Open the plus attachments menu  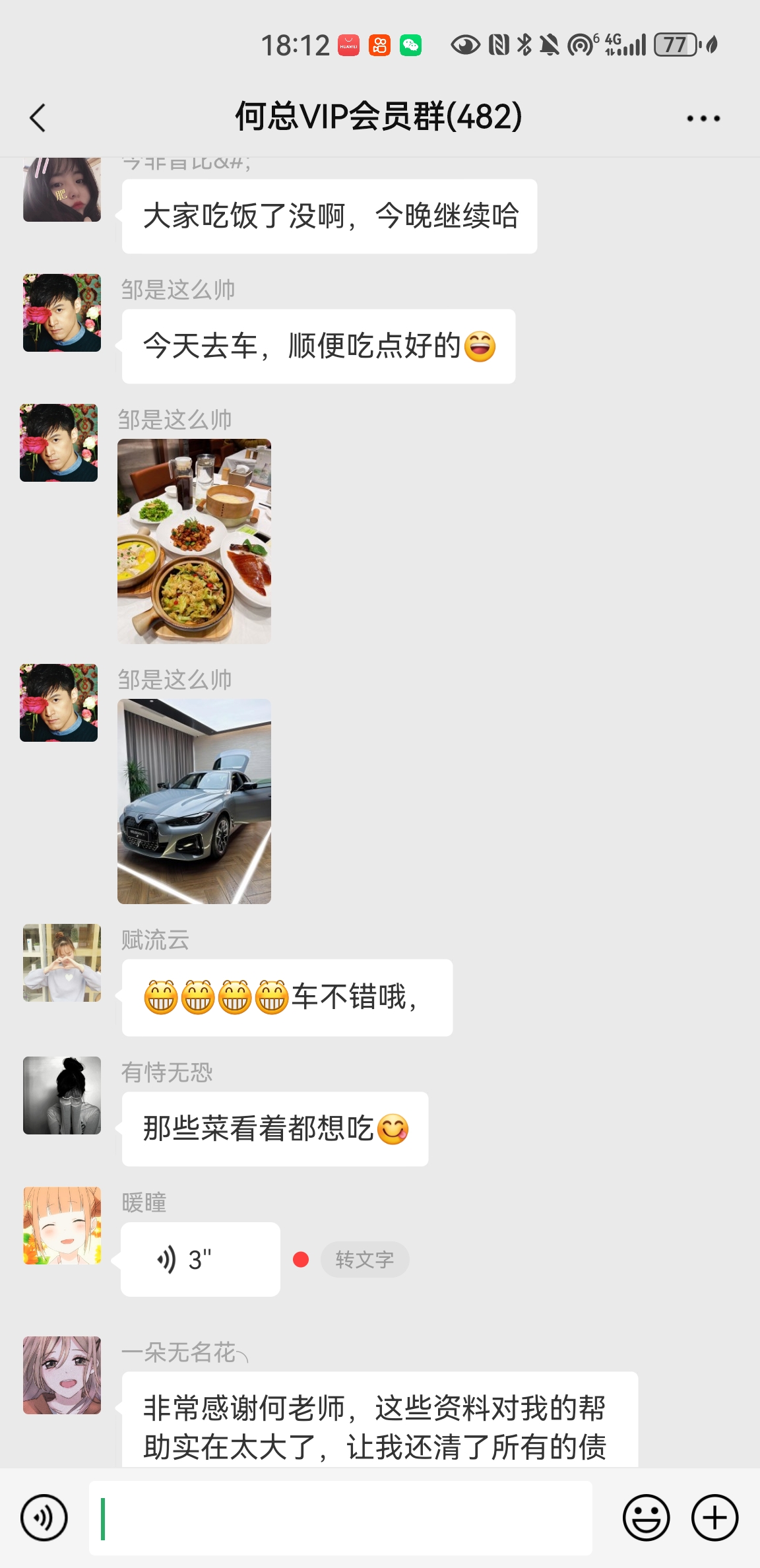(x=714, y=1517)
